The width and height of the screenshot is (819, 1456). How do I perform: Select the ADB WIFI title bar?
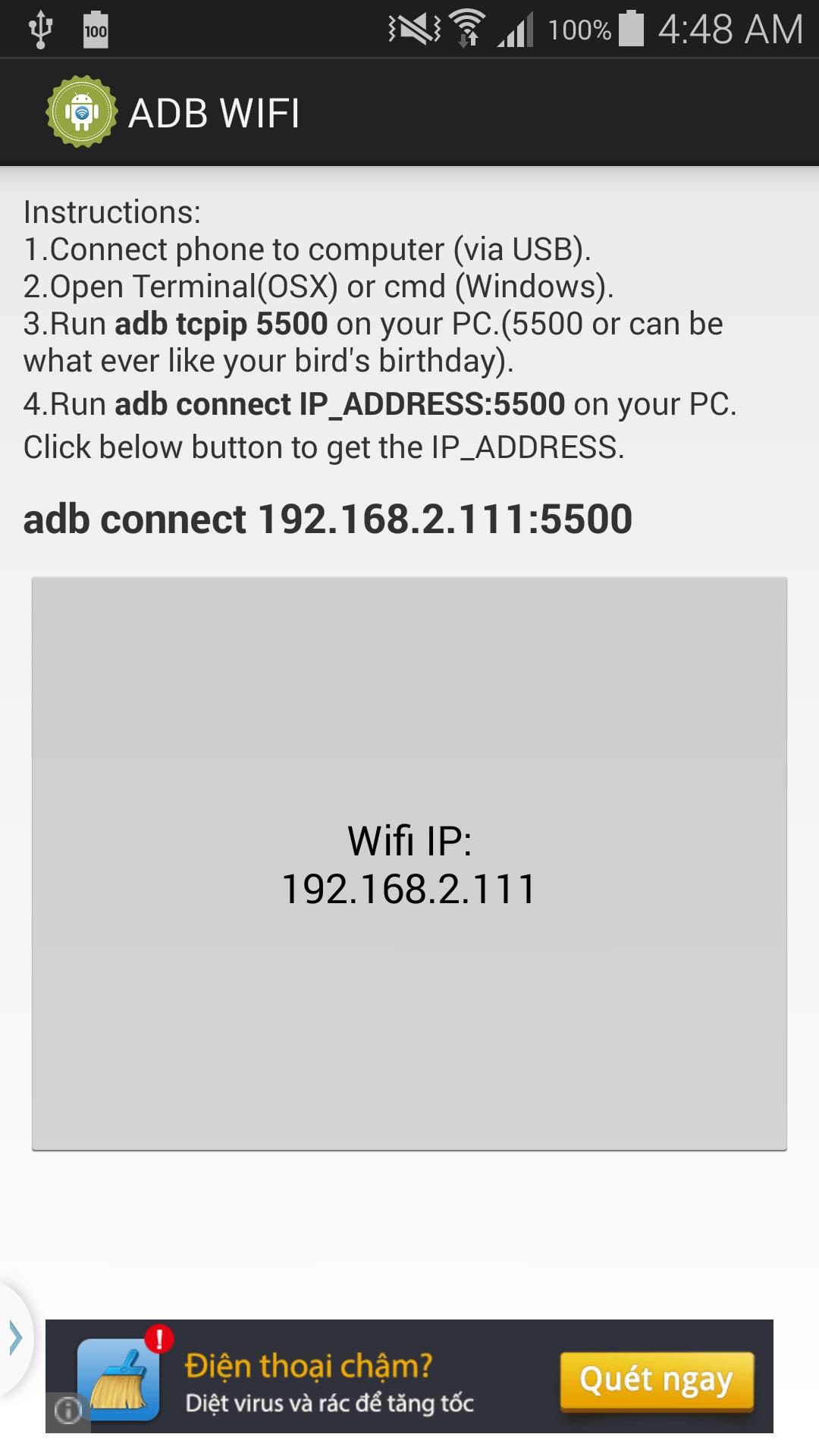(216, 111)
